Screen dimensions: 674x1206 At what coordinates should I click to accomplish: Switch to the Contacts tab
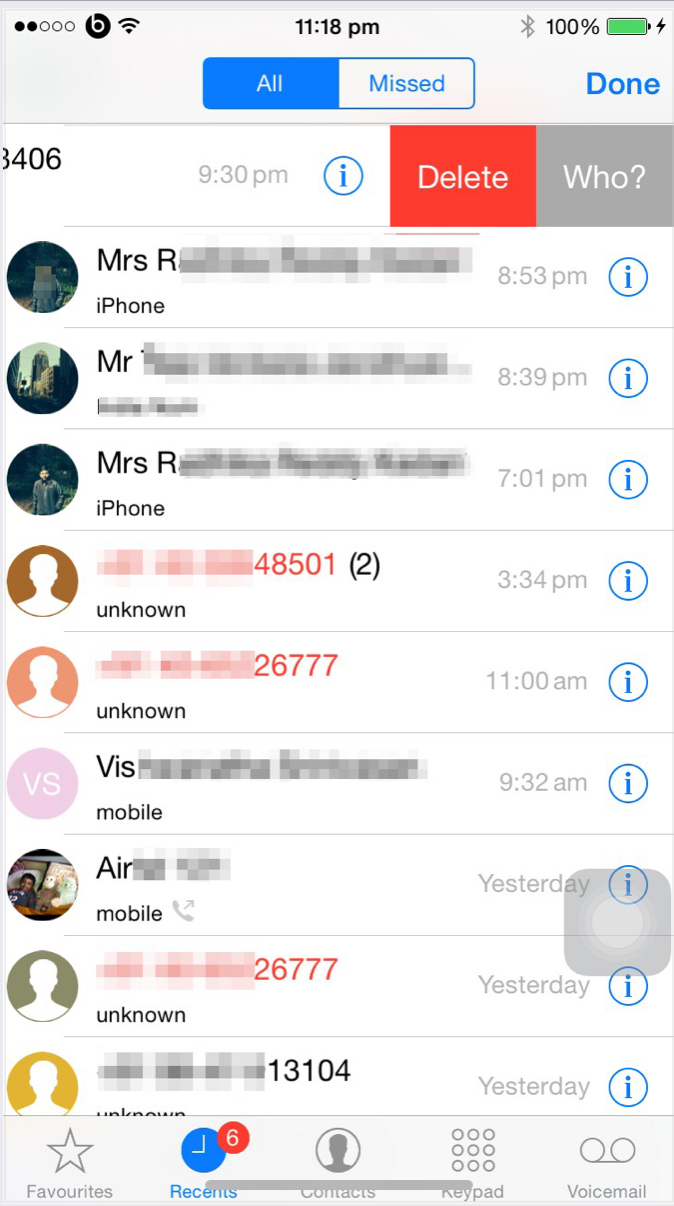(338, 1162)
